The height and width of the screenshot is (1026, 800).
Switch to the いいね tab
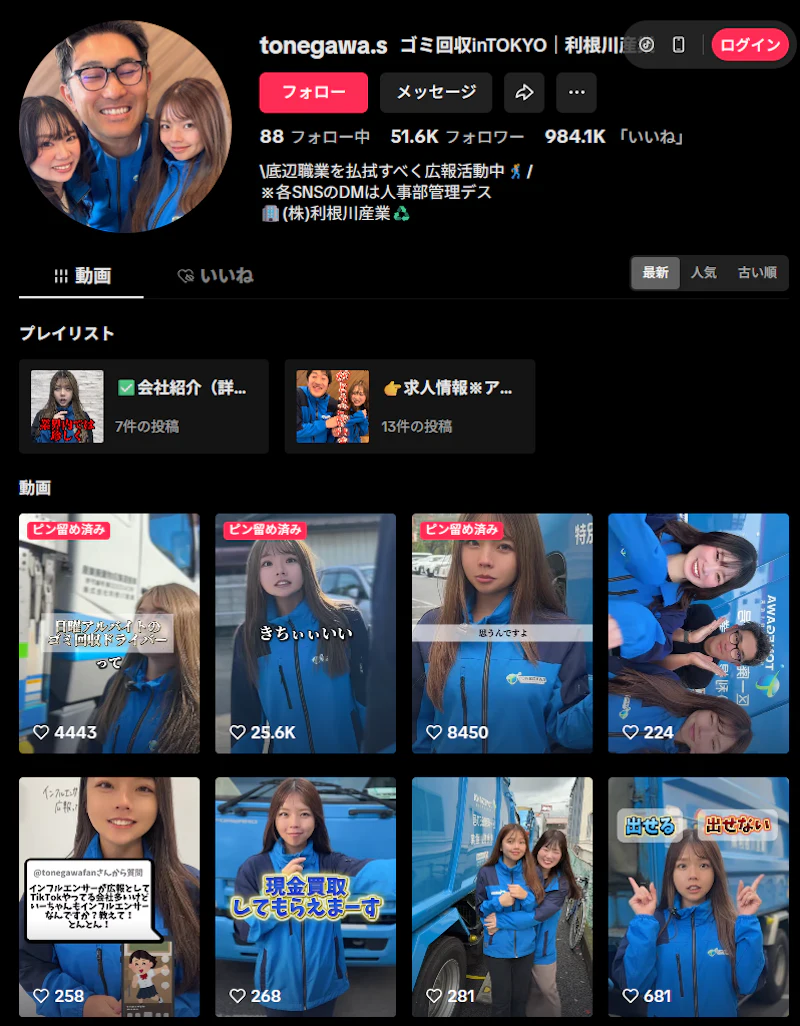click(215, 276)
